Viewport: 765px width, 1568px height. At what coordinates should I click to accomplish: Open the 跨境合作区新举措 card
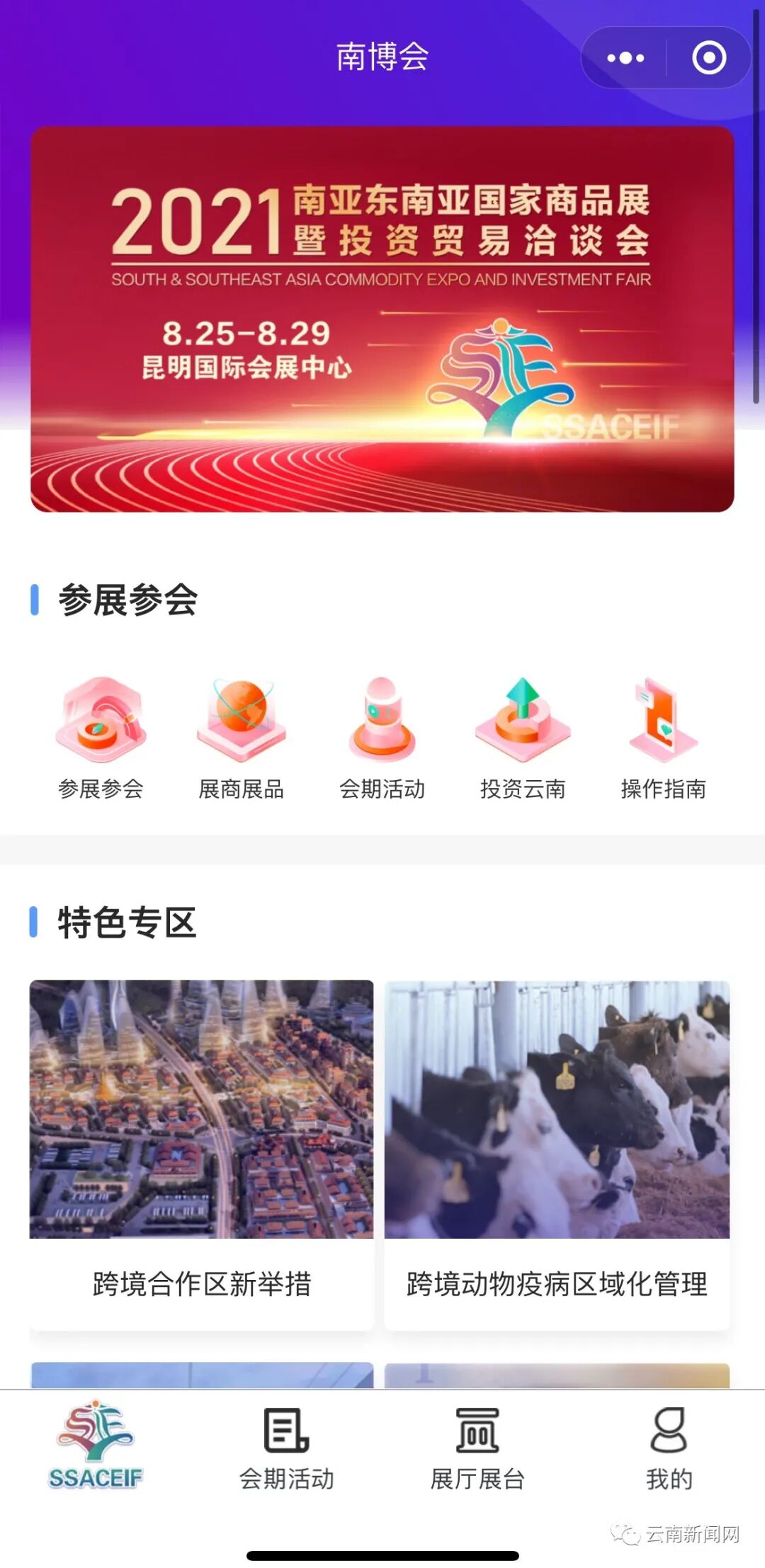click(201, 1154)
